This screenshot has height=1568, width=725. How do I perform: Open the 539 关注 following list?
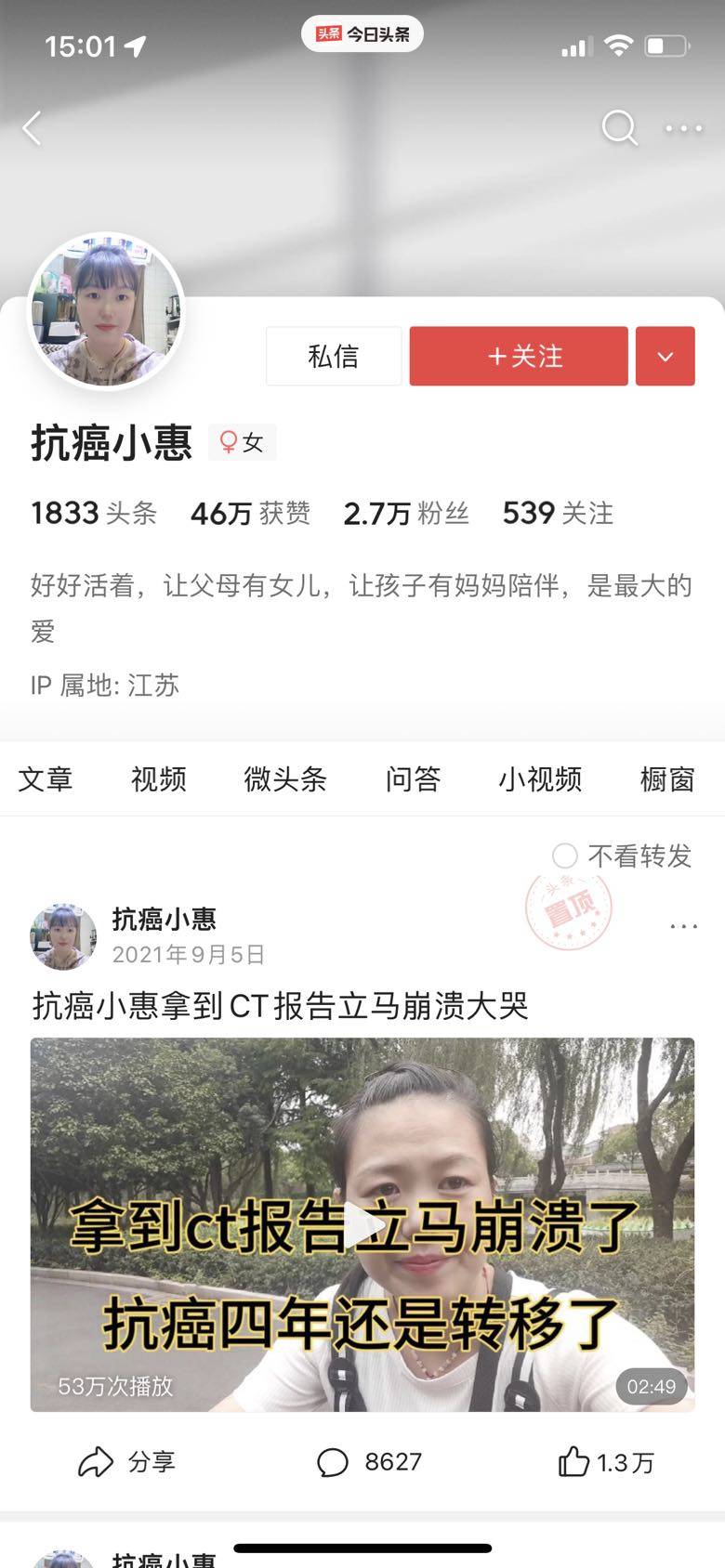(x=558, y=513)
